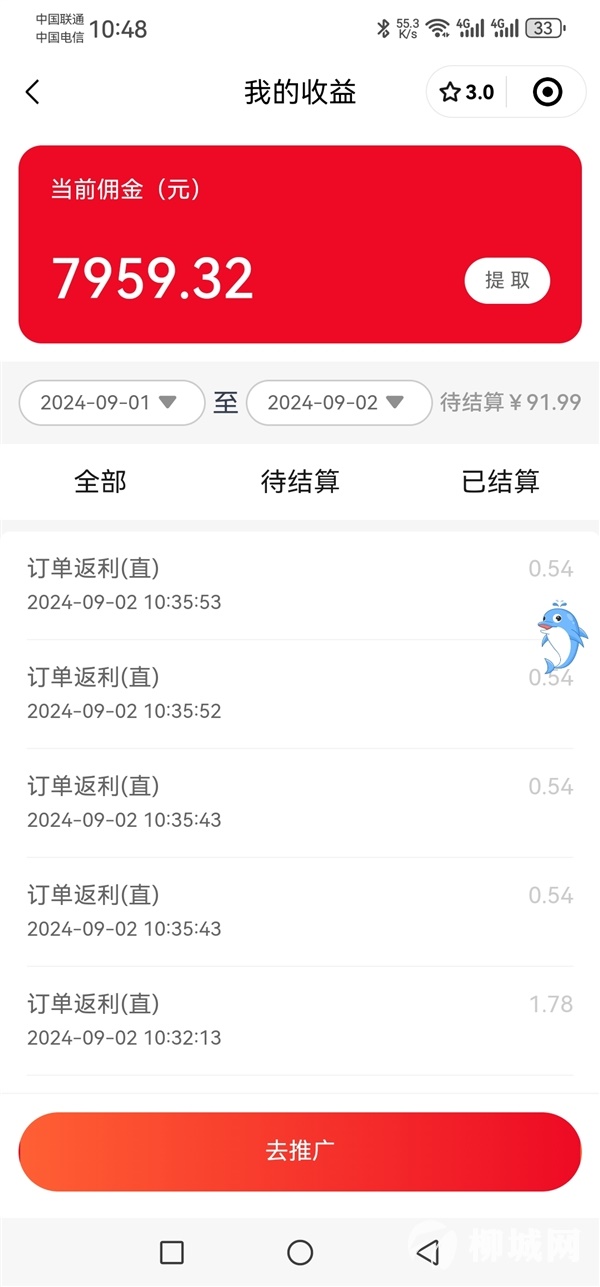The image size is (600, 1287).
Task: Open the end date picker 2024-09-02
Action: pyautogui.click(x=339, y=402)
